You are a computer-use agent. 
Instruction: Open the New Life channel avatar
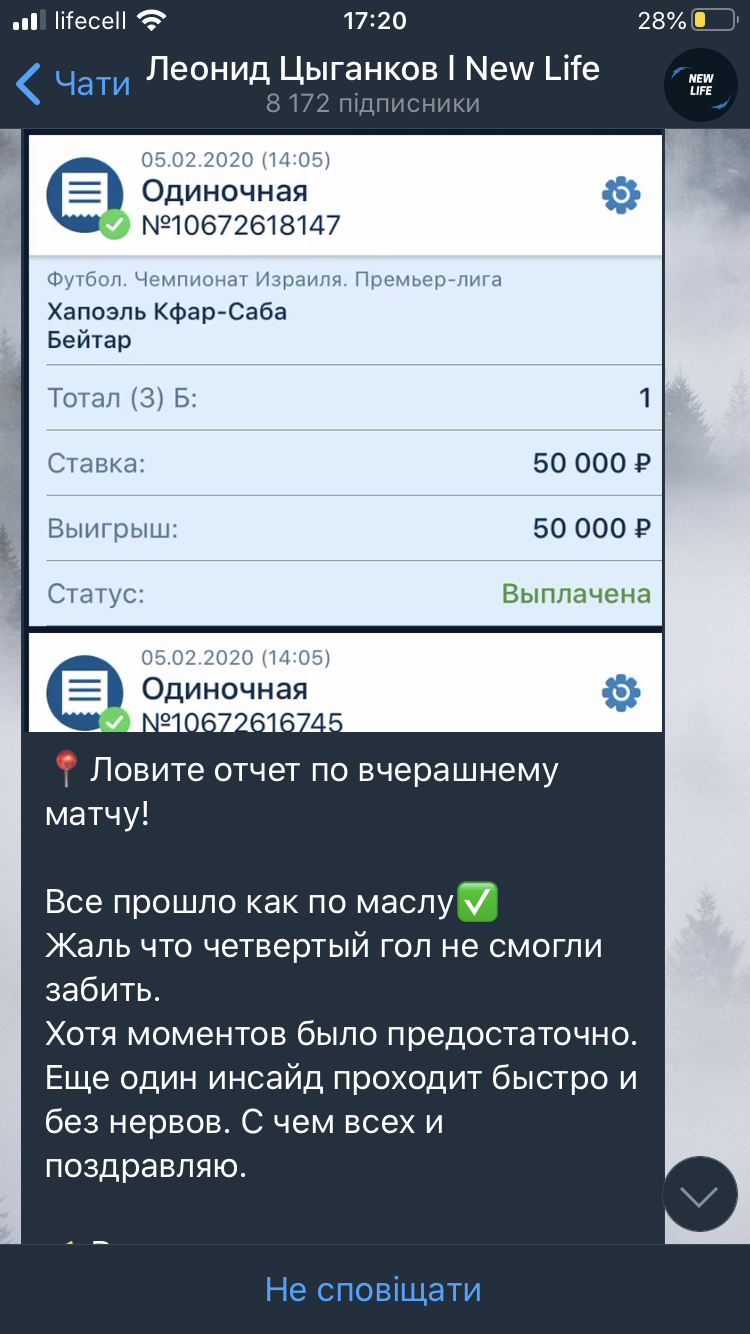pyautogui.click(x=701, y=85)
